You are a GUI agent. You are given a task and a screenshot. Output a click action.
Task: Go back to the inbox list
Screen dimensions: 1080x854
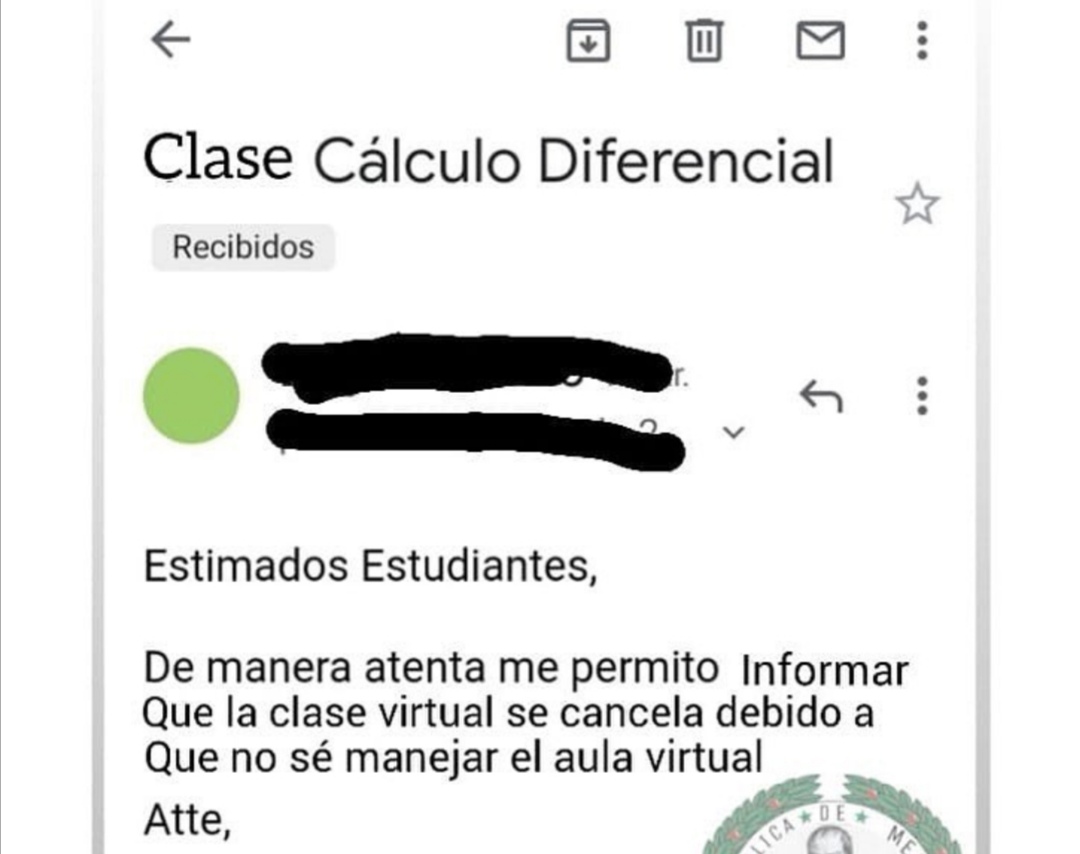(x=170, y=40)
